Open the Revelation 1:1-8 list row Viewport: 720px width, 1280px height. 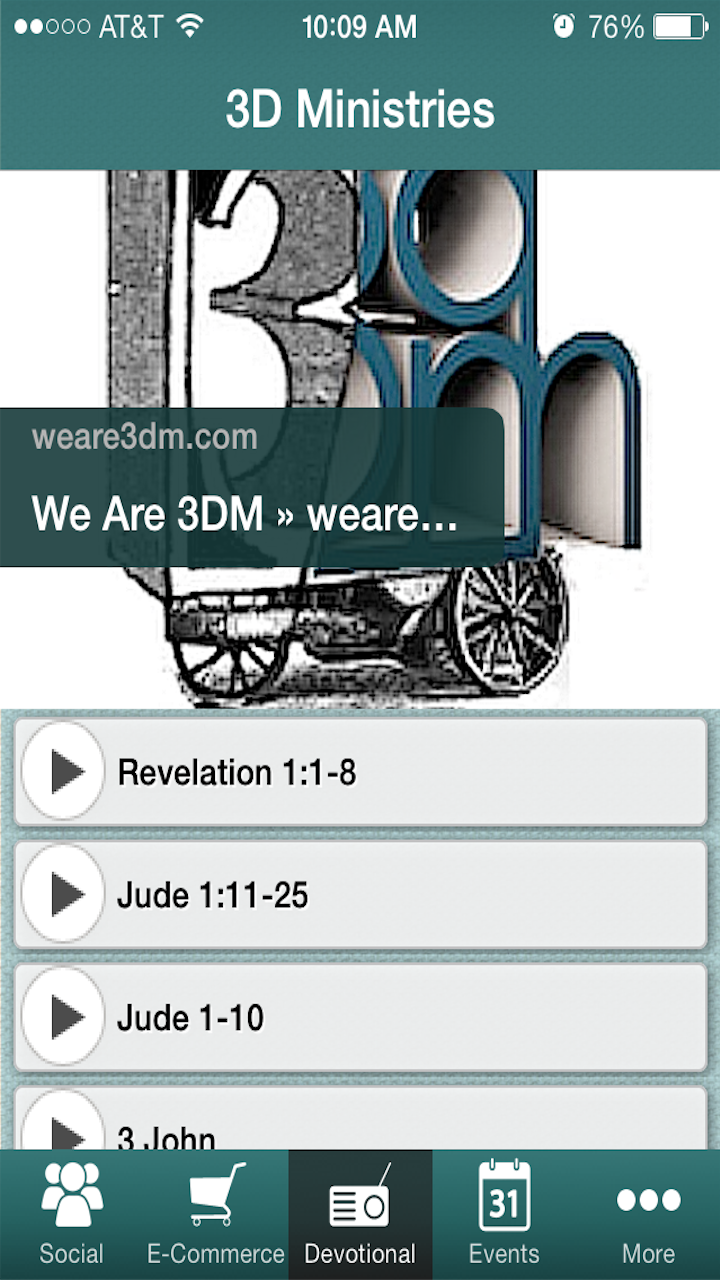(360, 772)
